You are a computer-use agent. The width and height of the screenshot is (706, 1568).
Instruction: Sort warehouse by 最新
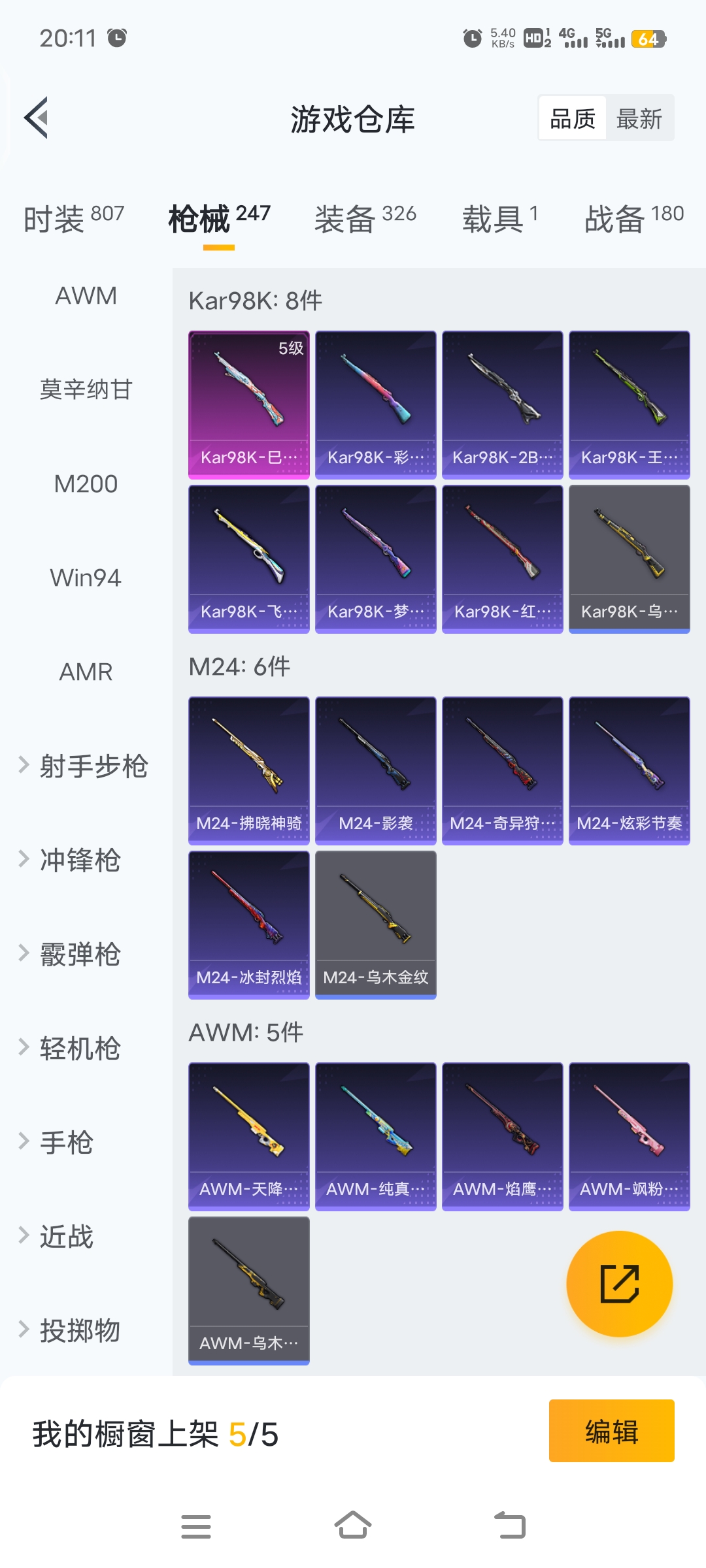[x=639, y=119]
